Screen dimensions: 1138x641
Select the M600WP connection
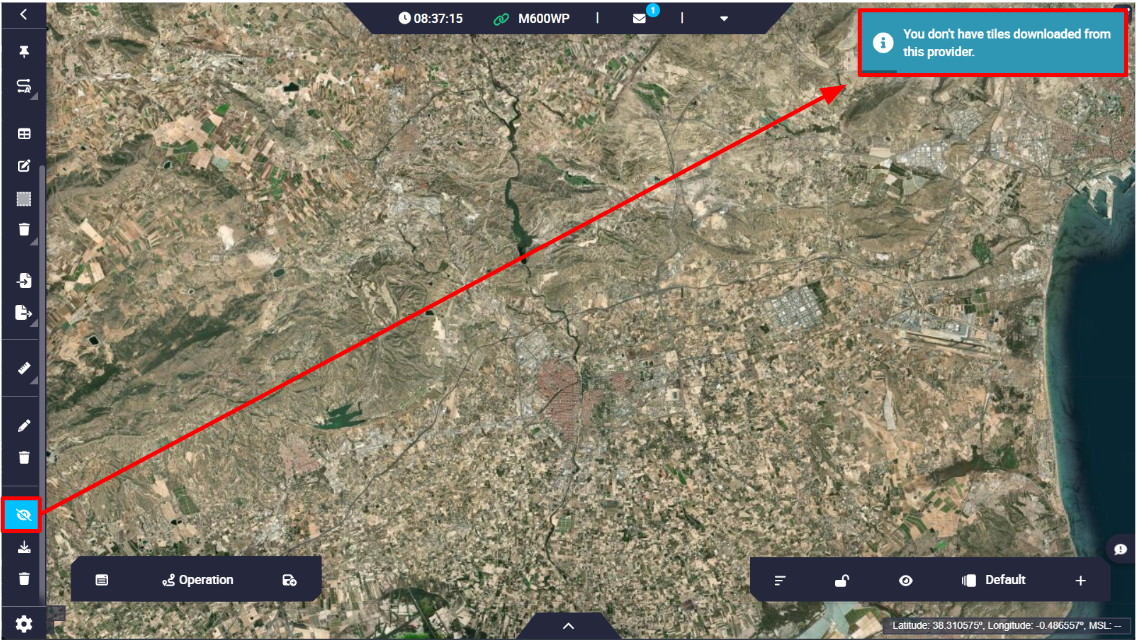[x=532, y=18]
